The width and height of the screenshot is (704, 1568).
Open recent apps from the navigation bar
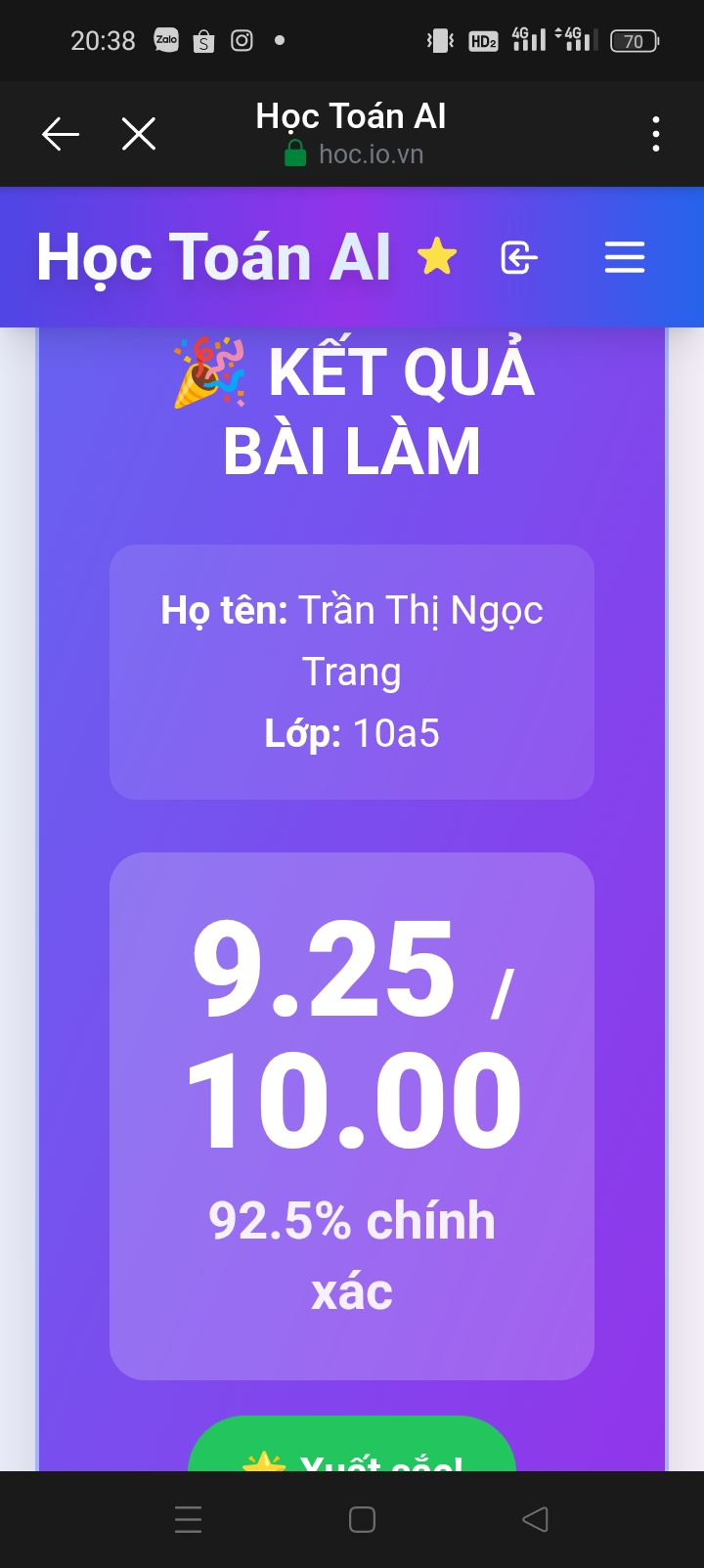tap(188, 1519)
